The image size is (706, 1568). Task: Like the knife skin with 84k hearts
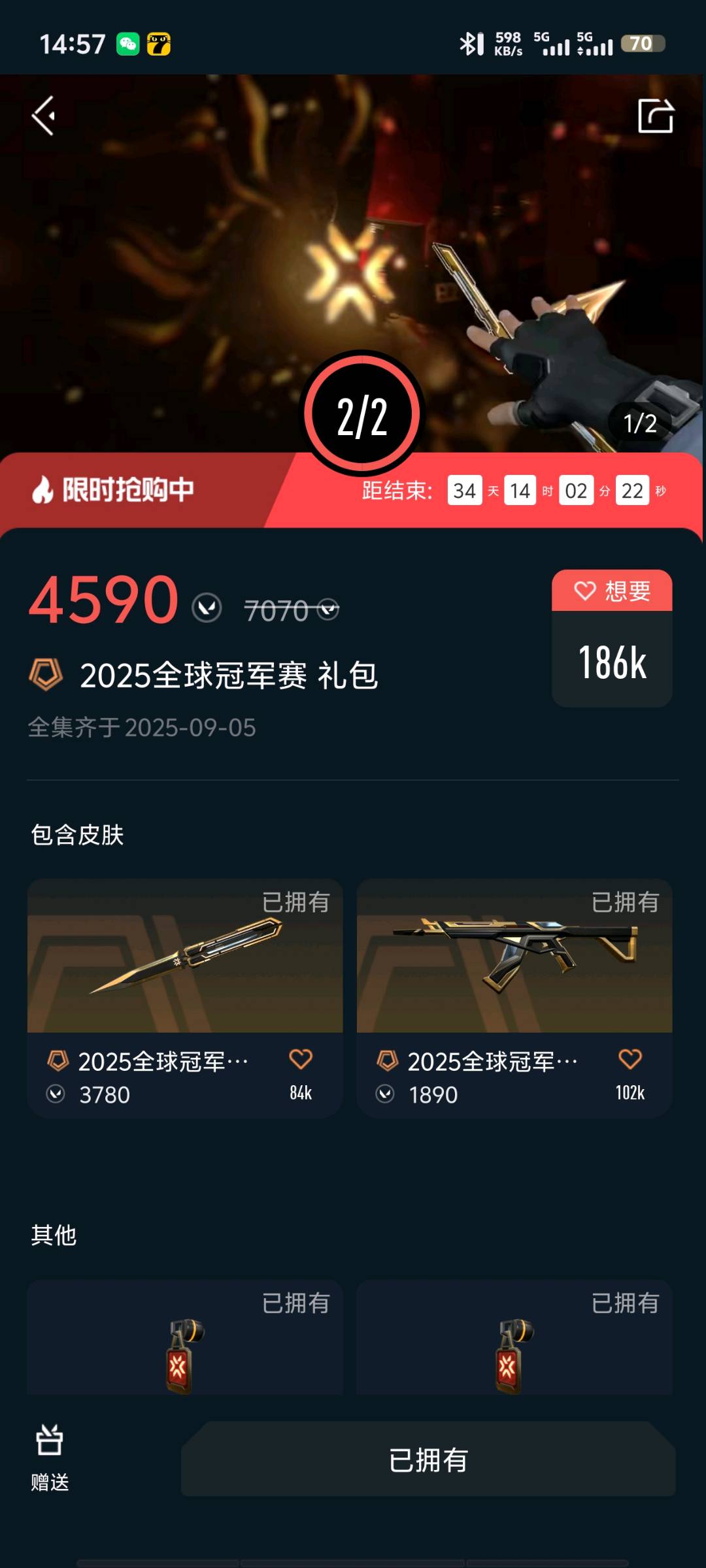[x=301, y=1060]
